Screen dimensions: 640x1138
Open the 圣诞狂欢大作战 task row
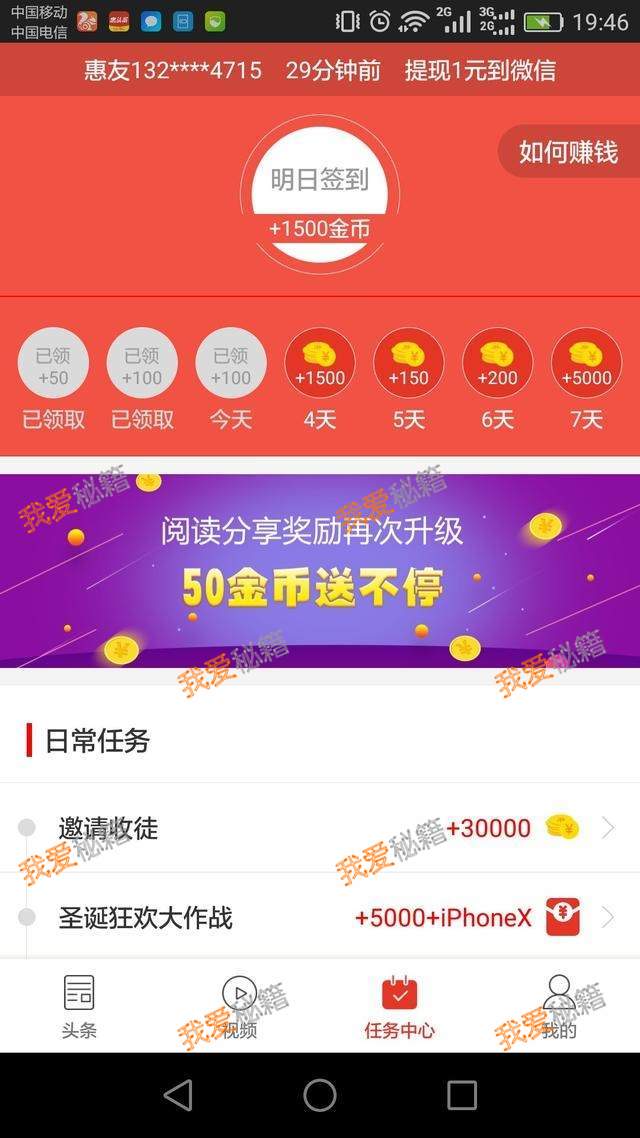click(320, 917)
